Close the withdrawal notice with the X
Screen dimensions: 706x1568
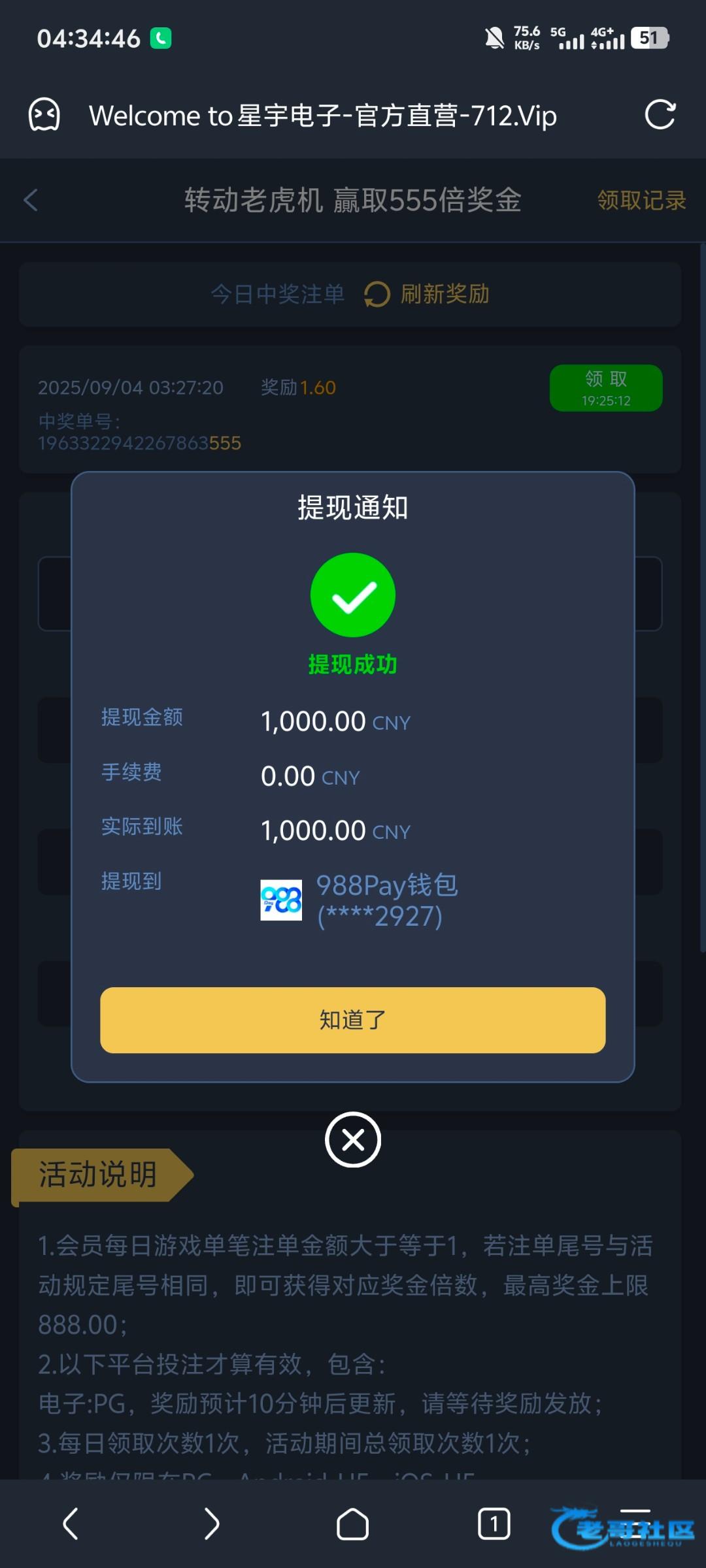pos(353,1140)
